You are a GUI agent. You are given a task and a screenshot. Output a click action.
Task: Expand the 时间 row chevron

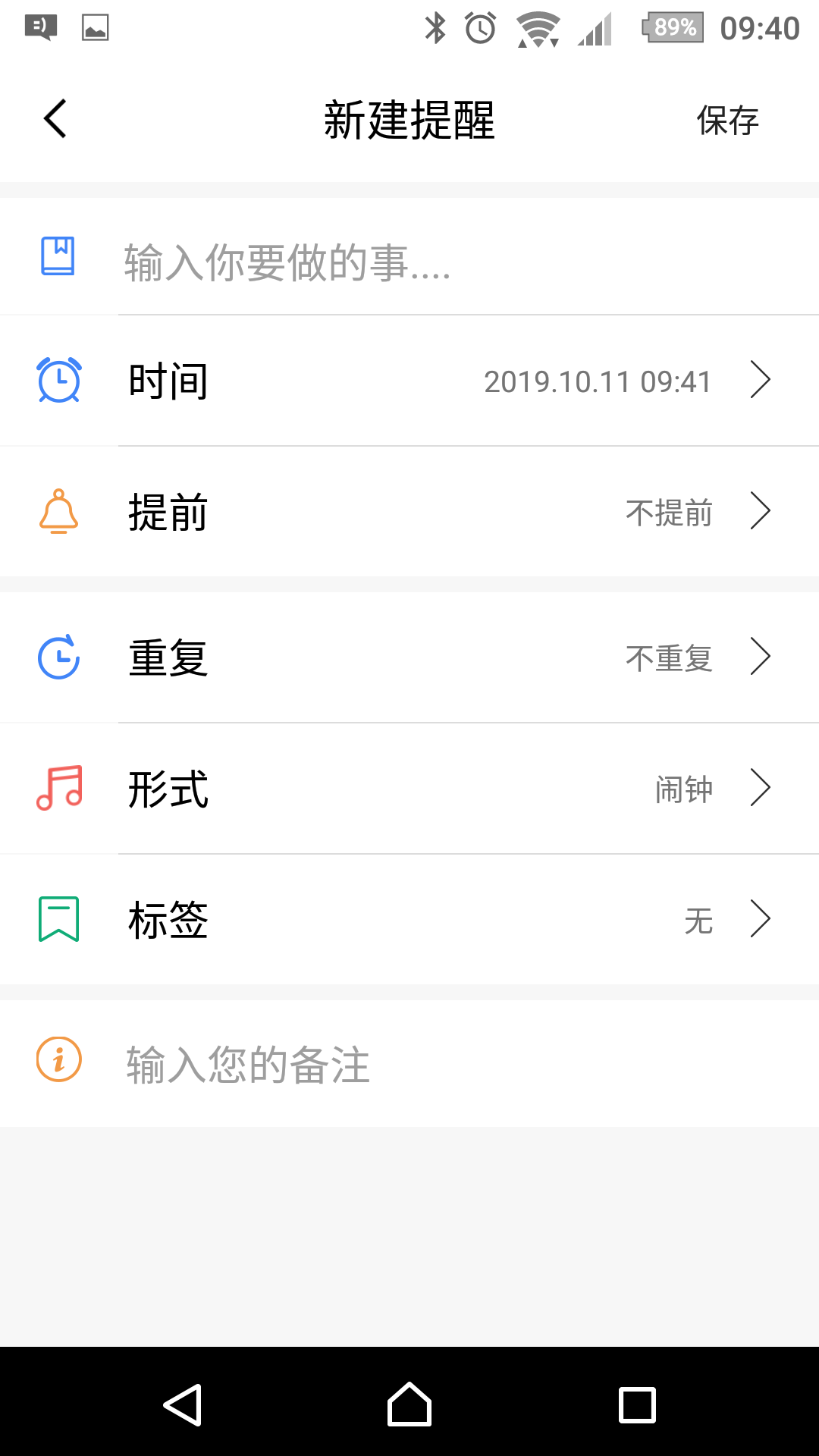(761, 381)
